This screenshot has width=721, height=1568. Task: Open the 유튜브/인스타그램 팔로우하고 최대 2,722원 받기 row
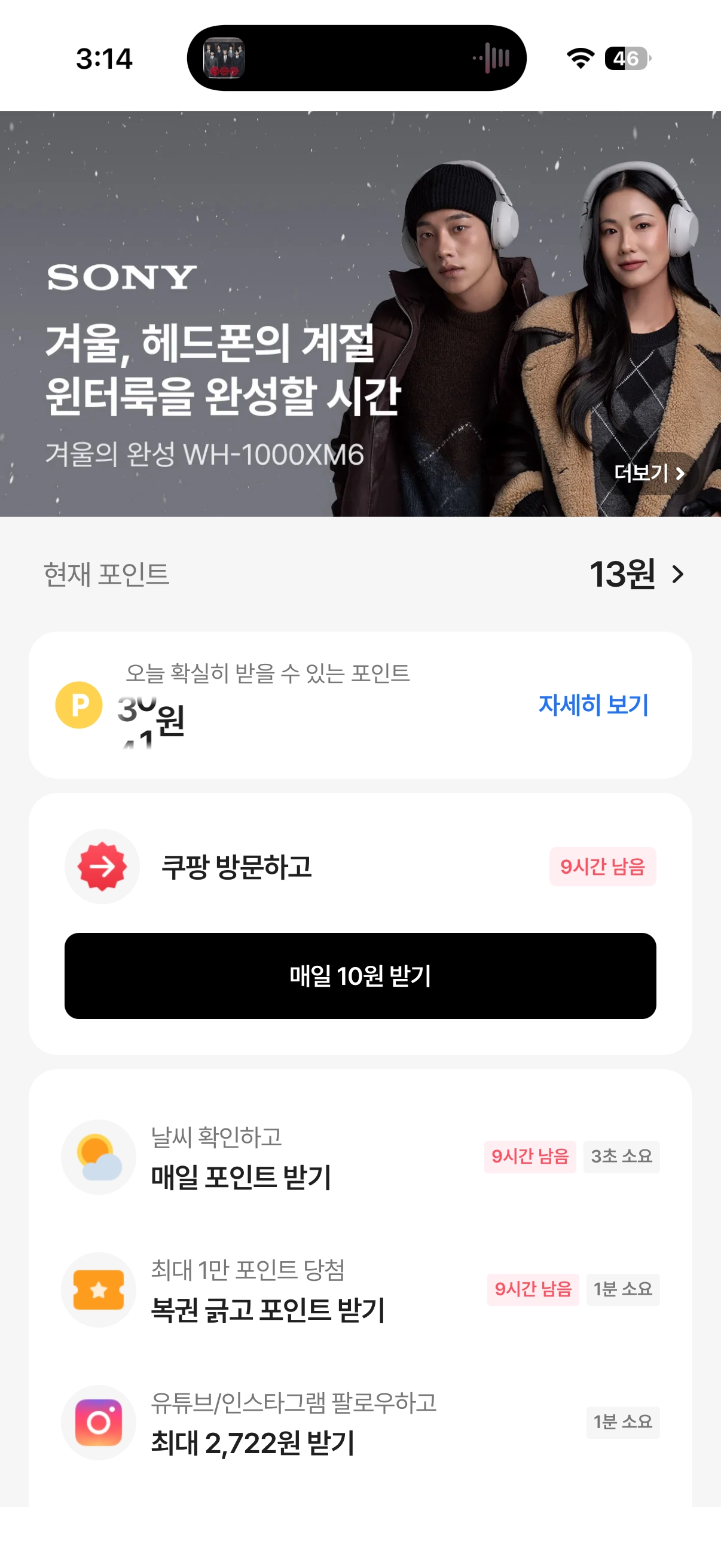(x=360, y=1423)
